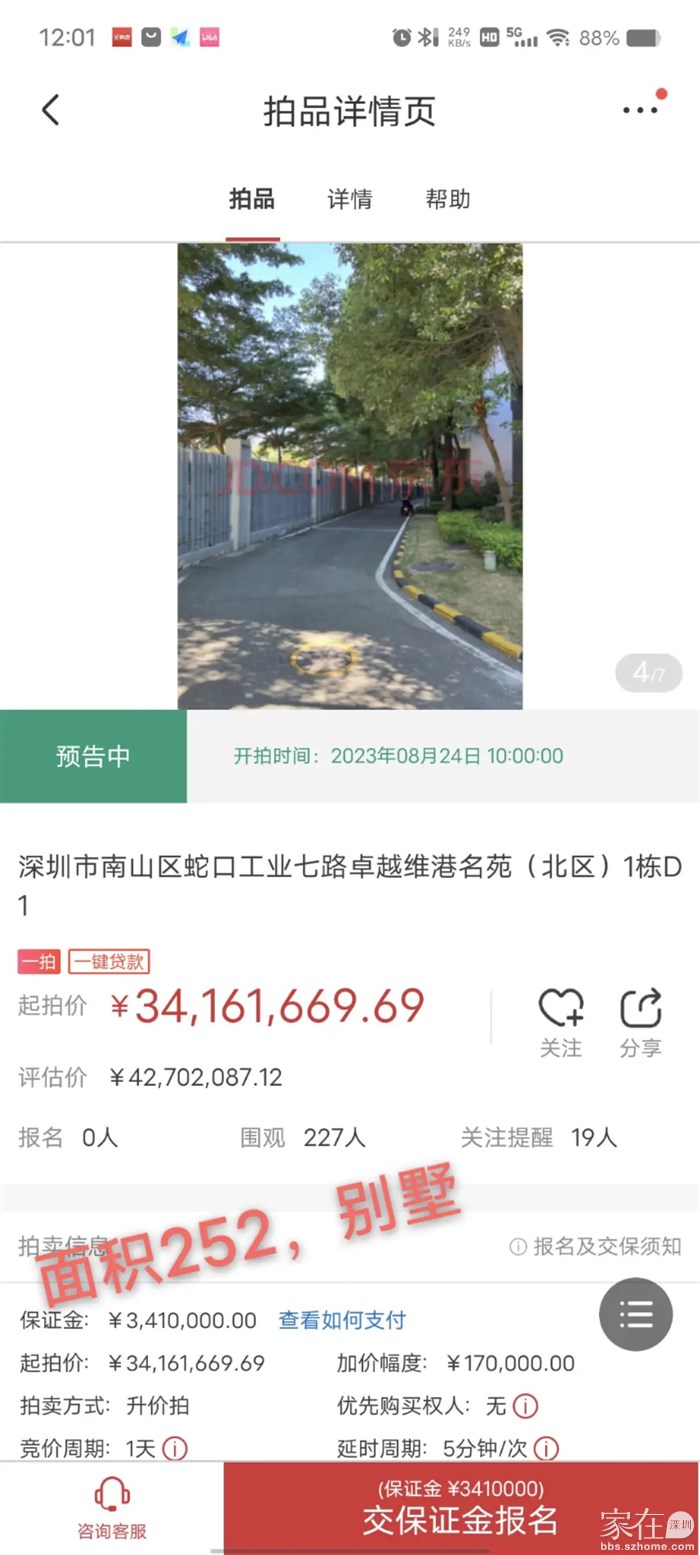
Task: Contact 咨询客服 customer service
Action: (112, 1508)
